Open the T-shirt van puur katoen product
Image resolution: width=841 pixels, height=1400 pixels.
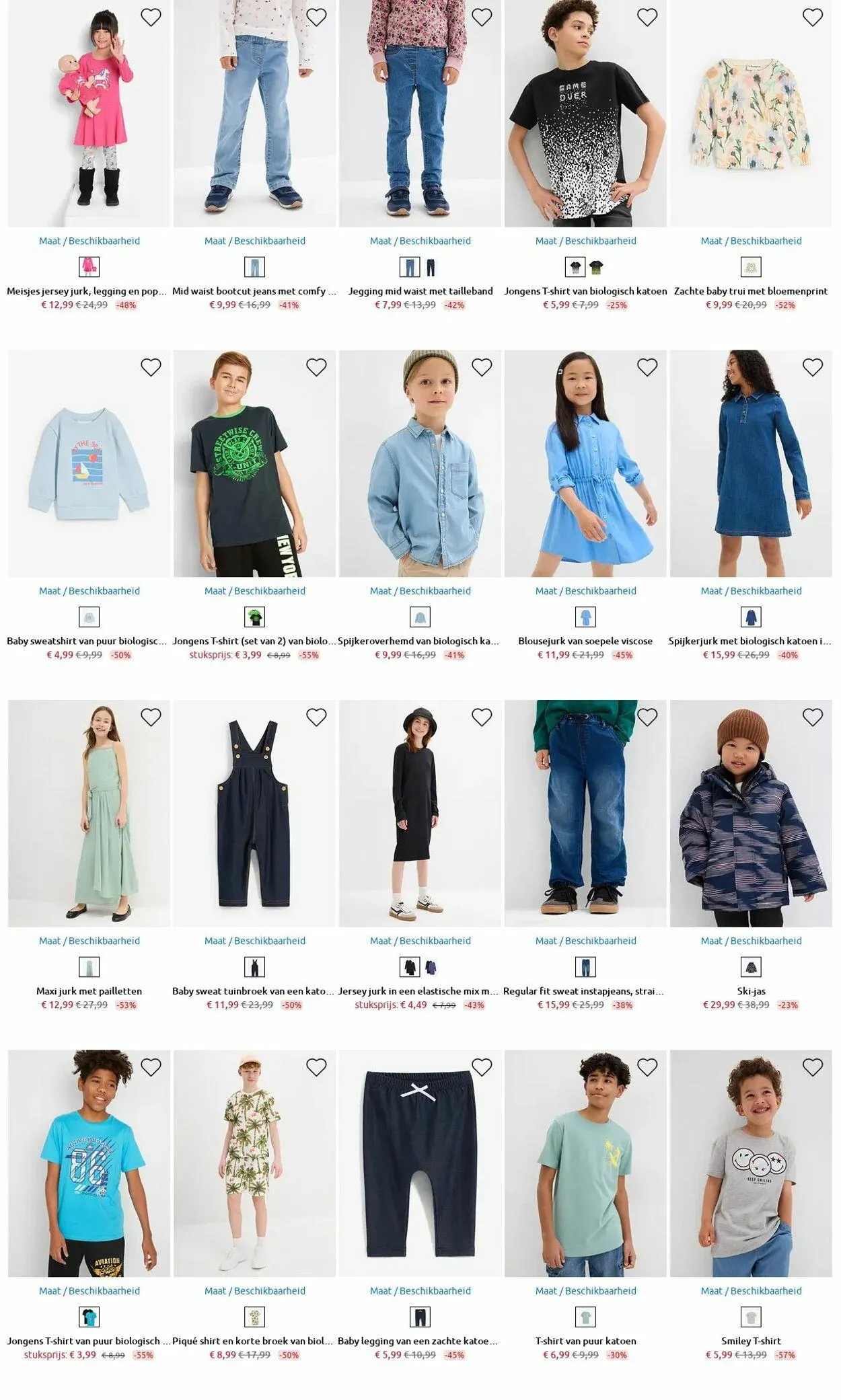click(x=585, y=1341)
